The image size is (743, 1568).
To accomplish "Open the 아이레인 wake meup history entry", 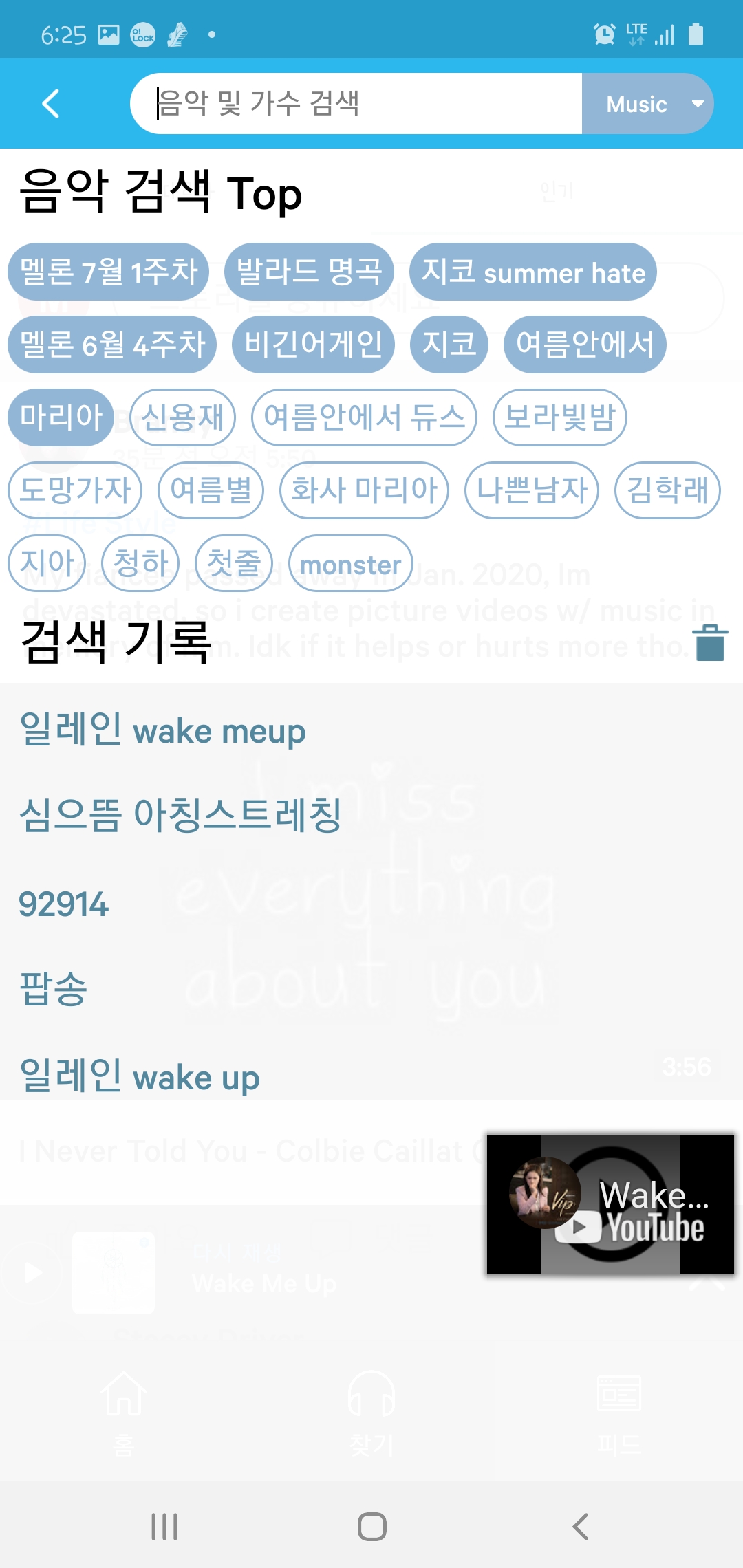I will (162, 730).
